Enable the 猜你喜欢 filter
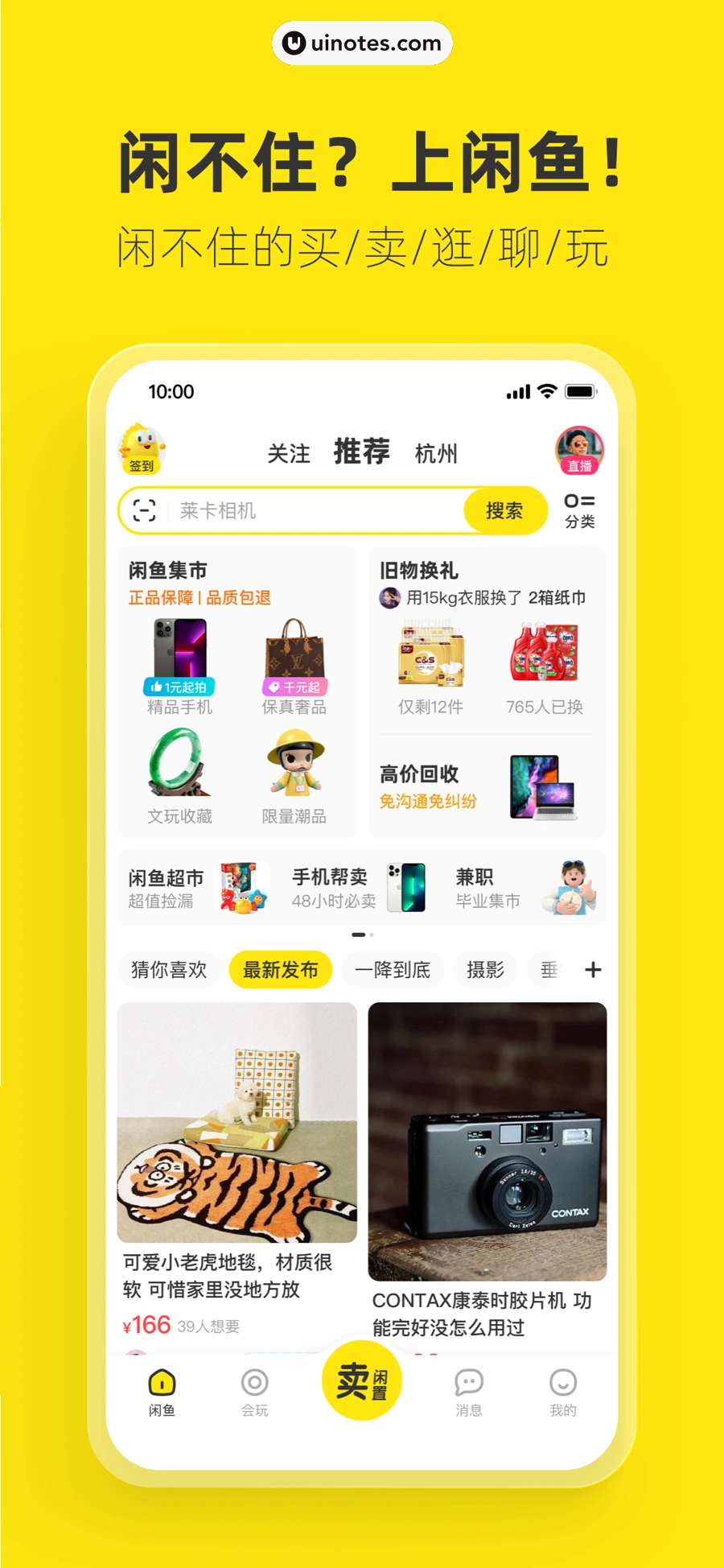The image size is (724, 1568). click(x=169, y=970)
